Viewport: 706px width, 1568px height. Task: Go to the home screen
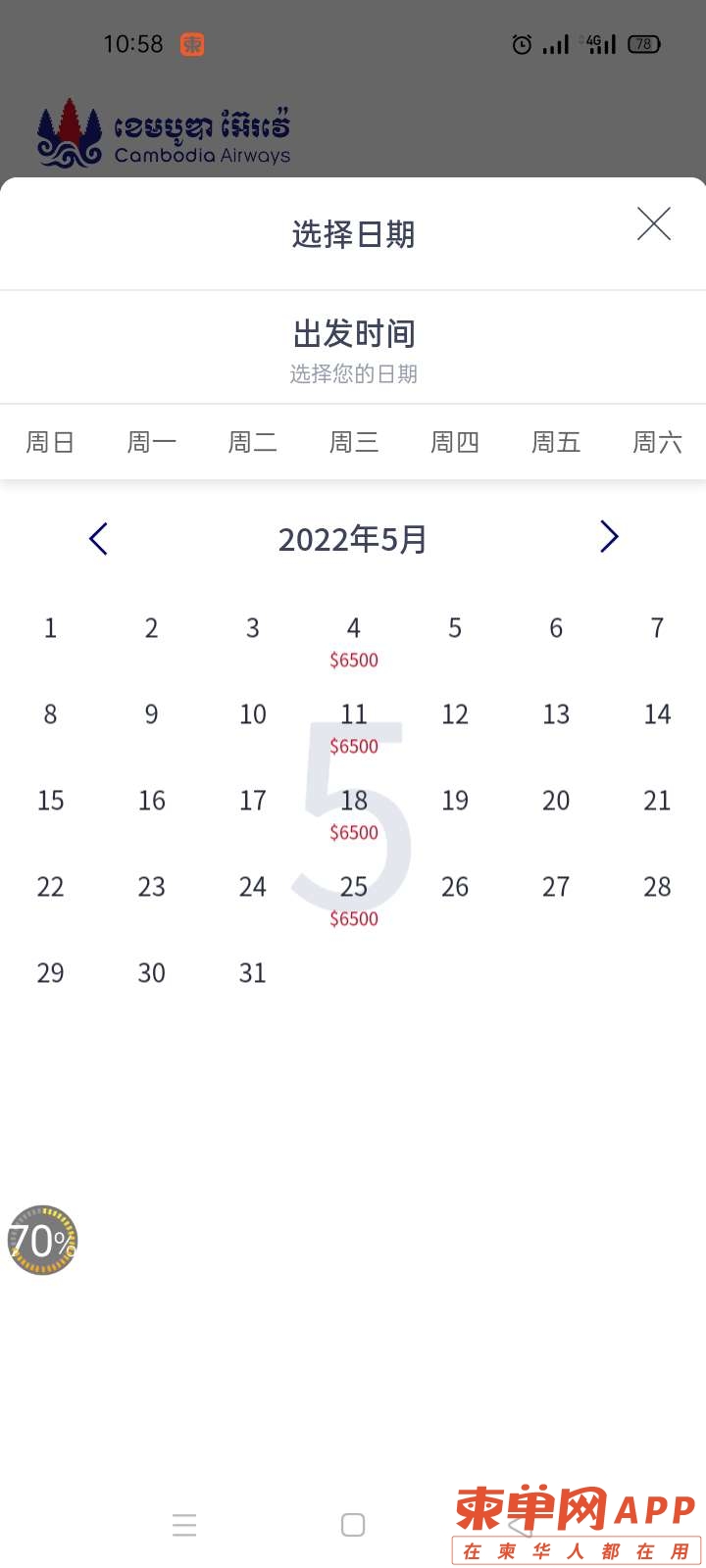point(353,1525)
